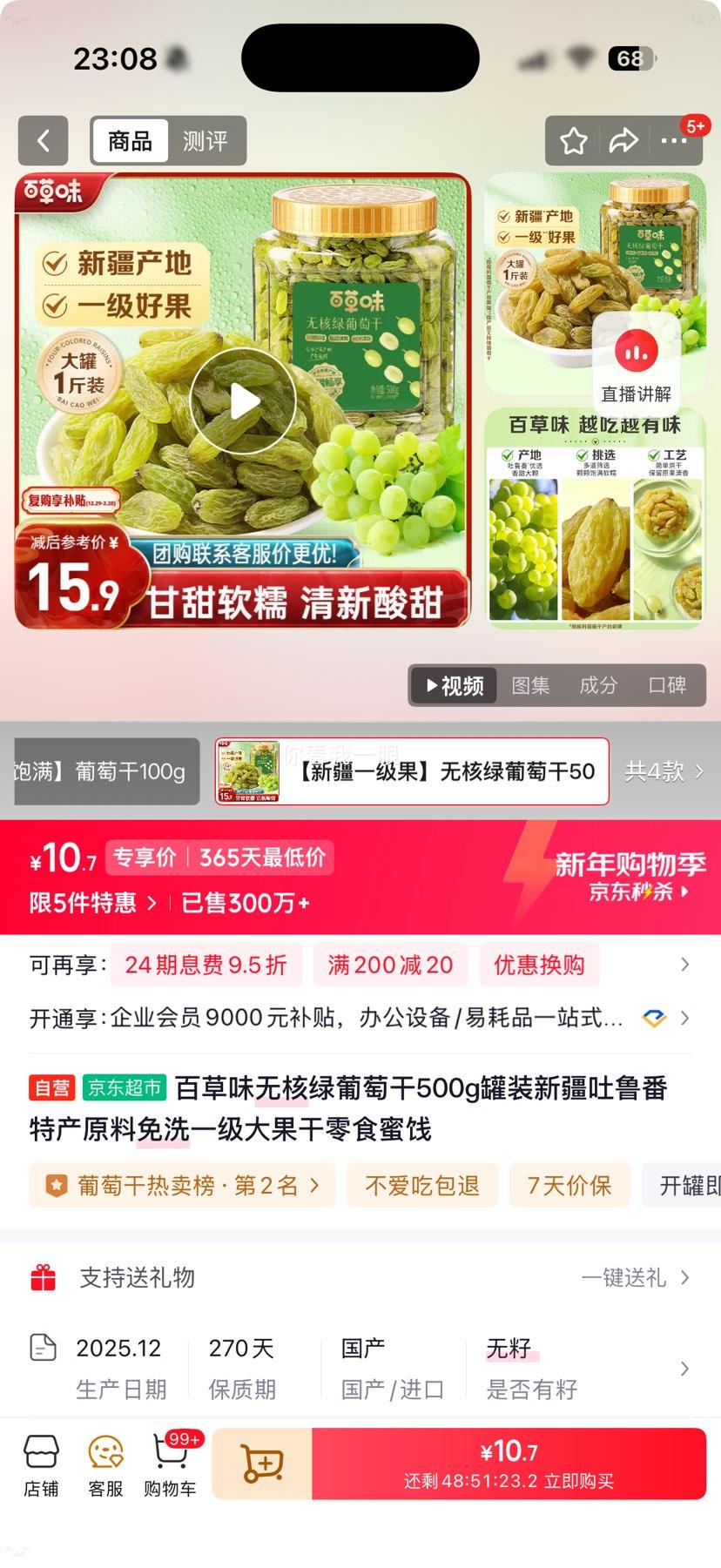
Task: Open the share options
Action: pos(625,140)
